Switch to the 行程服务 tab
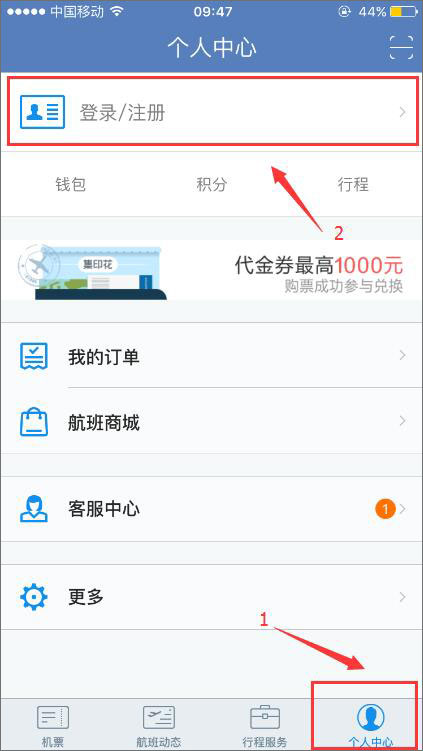The height and width of the screenshot is (751, 423). pyautogui.click(x=264, y=725)
